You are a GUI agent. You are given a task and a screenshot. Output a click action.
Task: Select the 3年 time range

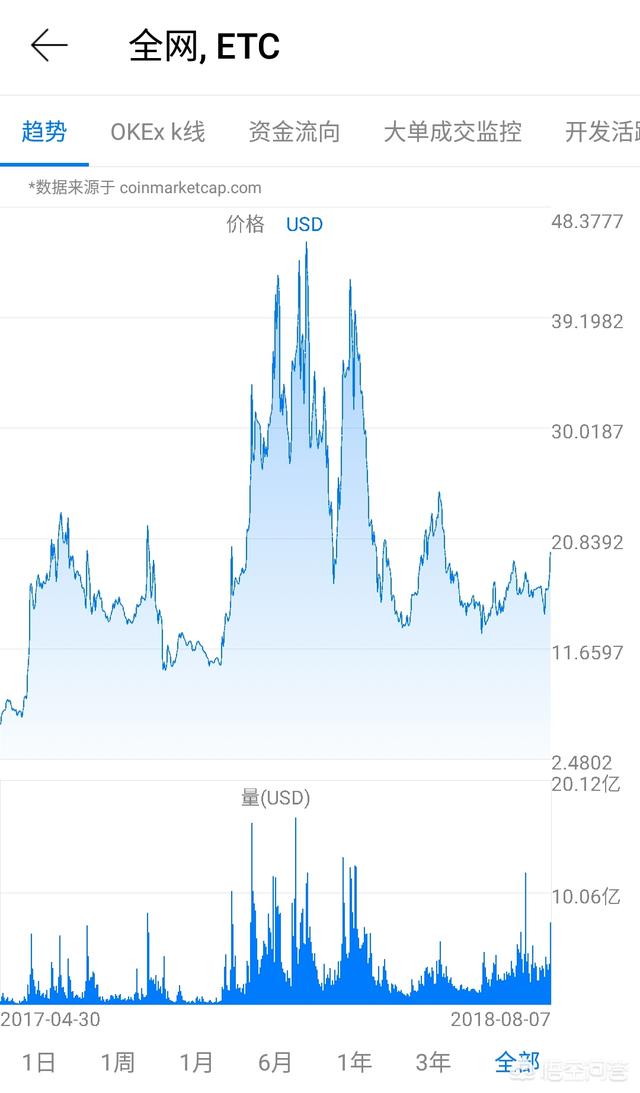pos(433,1062)
